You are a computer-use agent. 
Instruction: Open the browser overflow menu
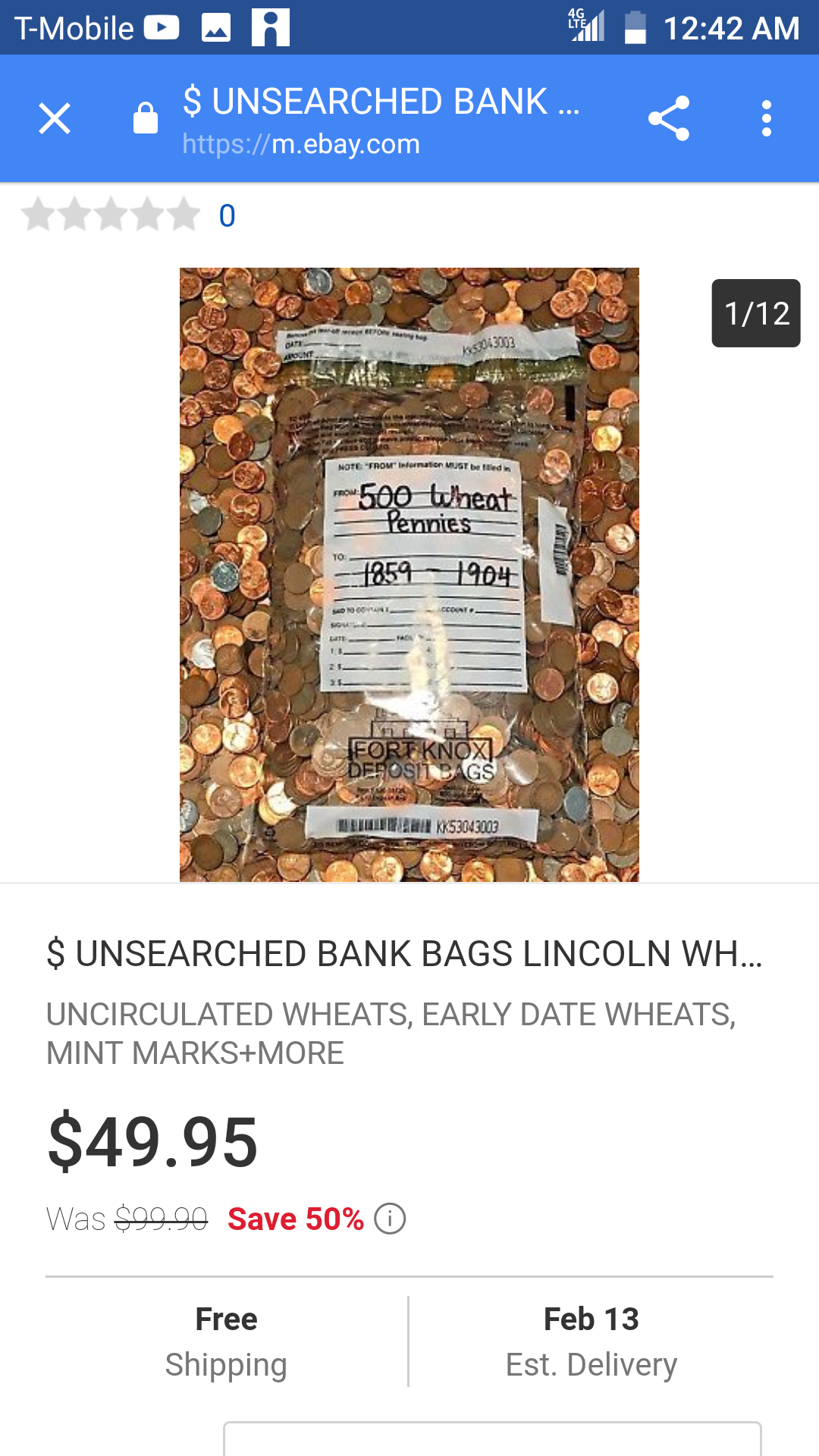[x=767, y=119]
